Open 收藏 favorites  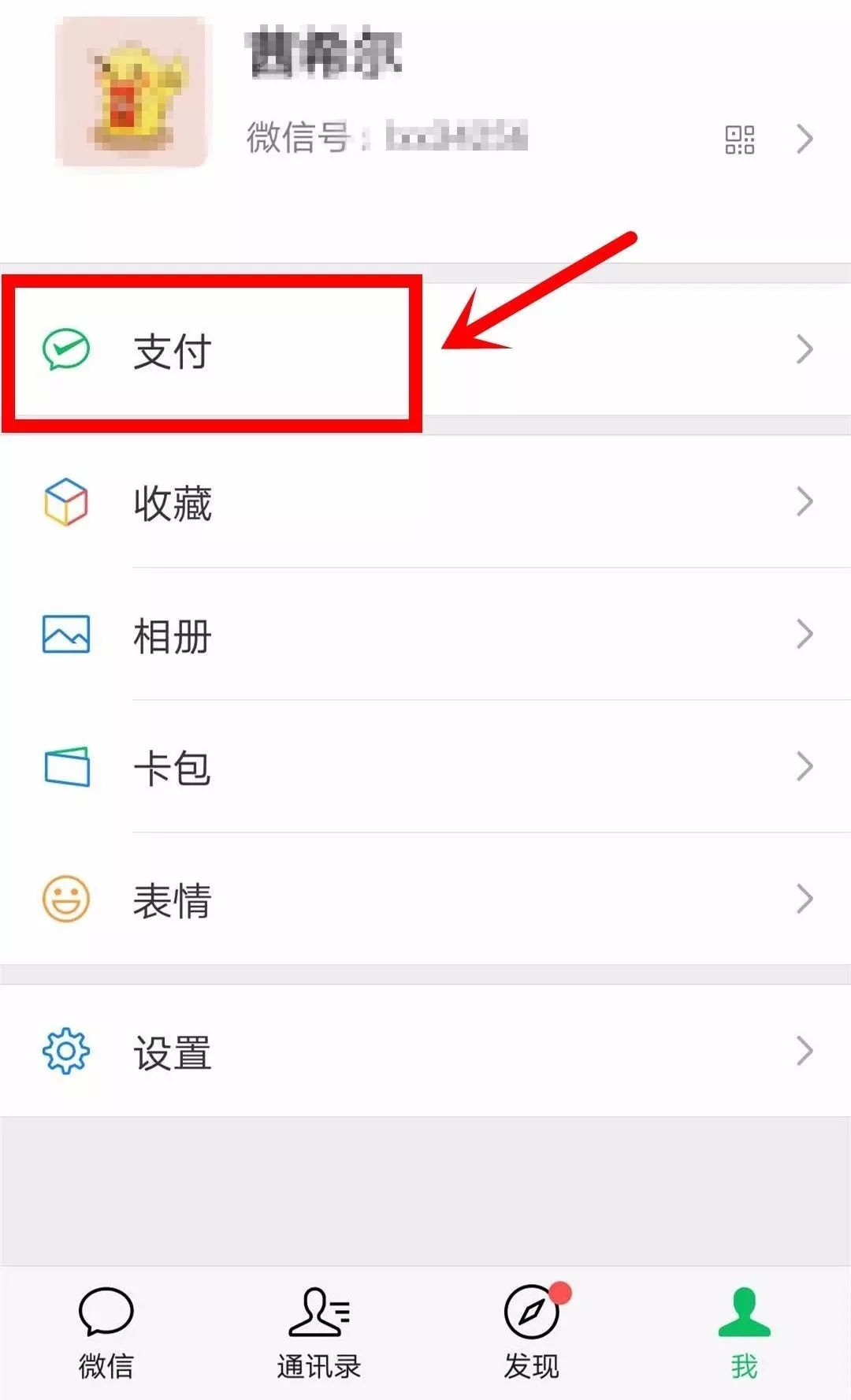pyautogui.click(x=425, y=501)
